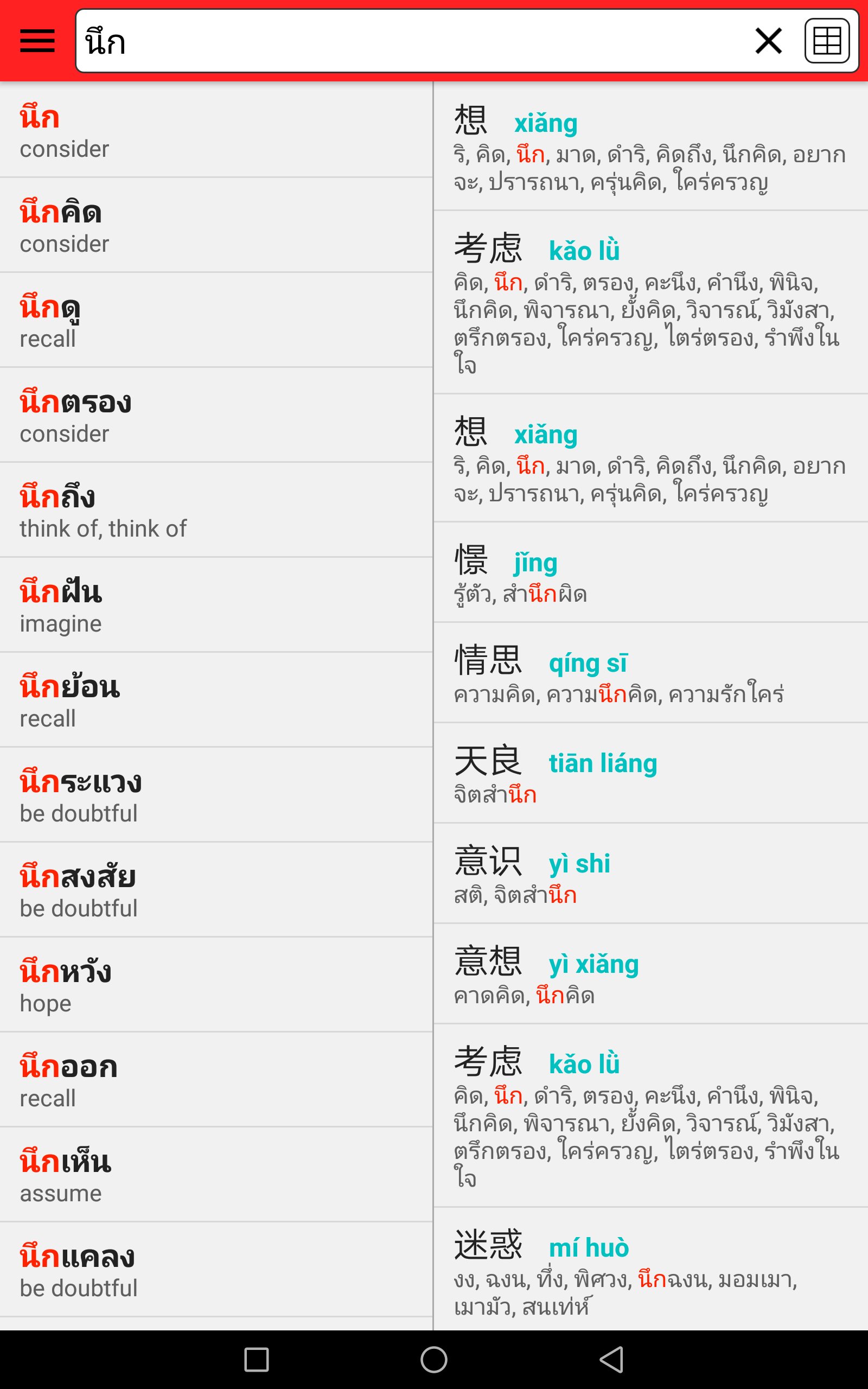
Task: Select the นึกดู recall entry
Action: pos(216,320)
